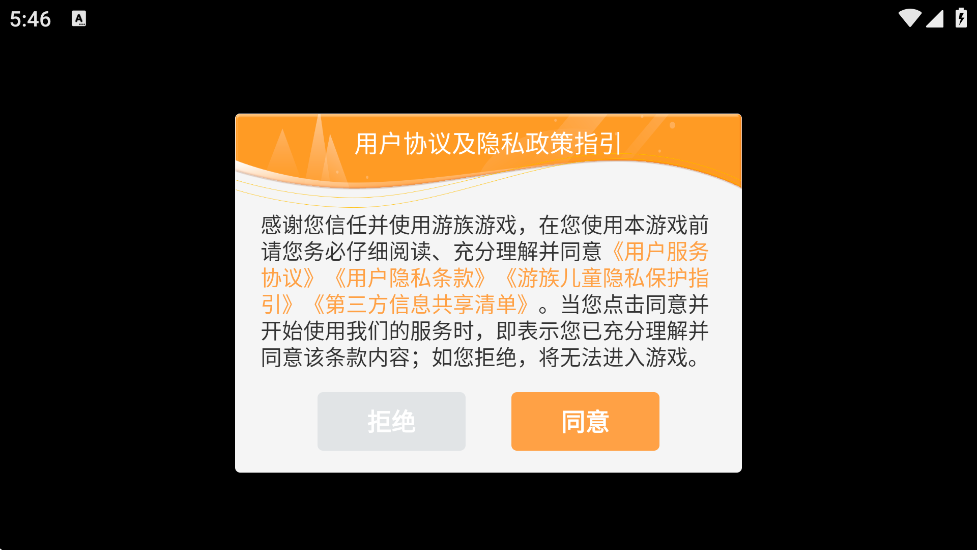The width and height of the screenshot is (977, 550).
Task: Decline with the 拒绝 button
Action: (391, 421)
